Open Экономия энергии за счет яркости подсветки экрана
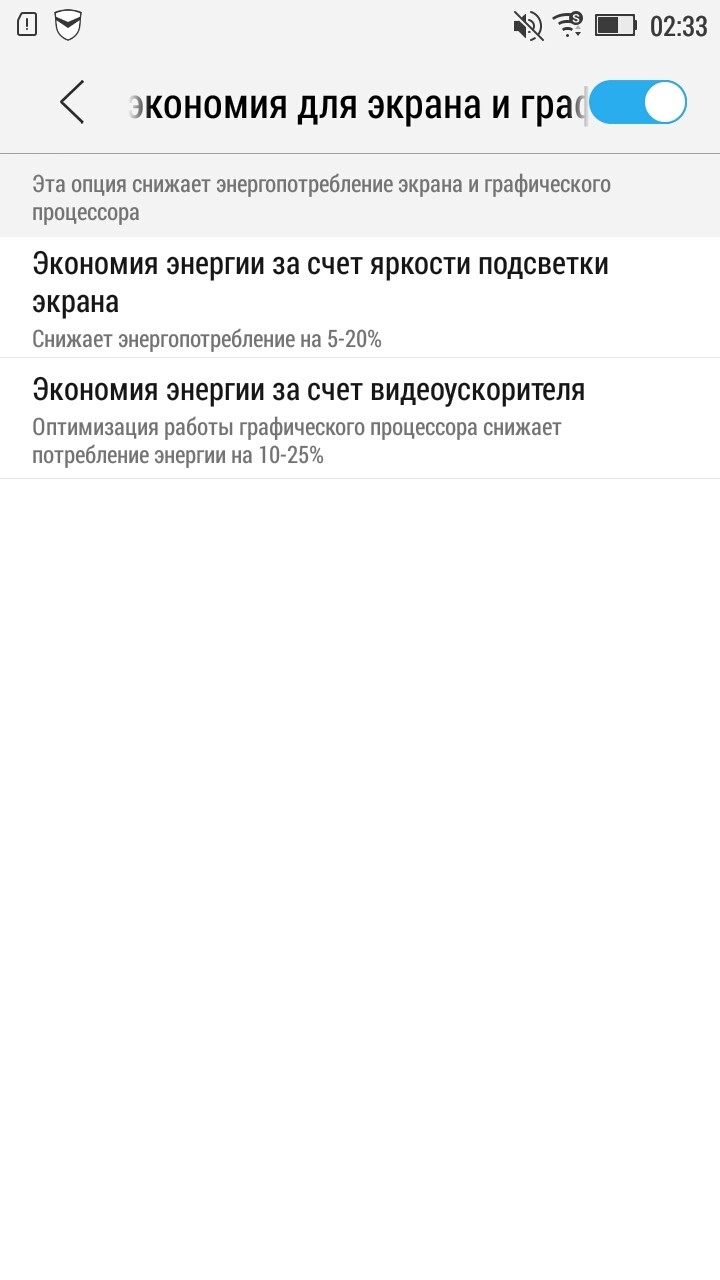 pyautogui.click(x=360, y=297)
